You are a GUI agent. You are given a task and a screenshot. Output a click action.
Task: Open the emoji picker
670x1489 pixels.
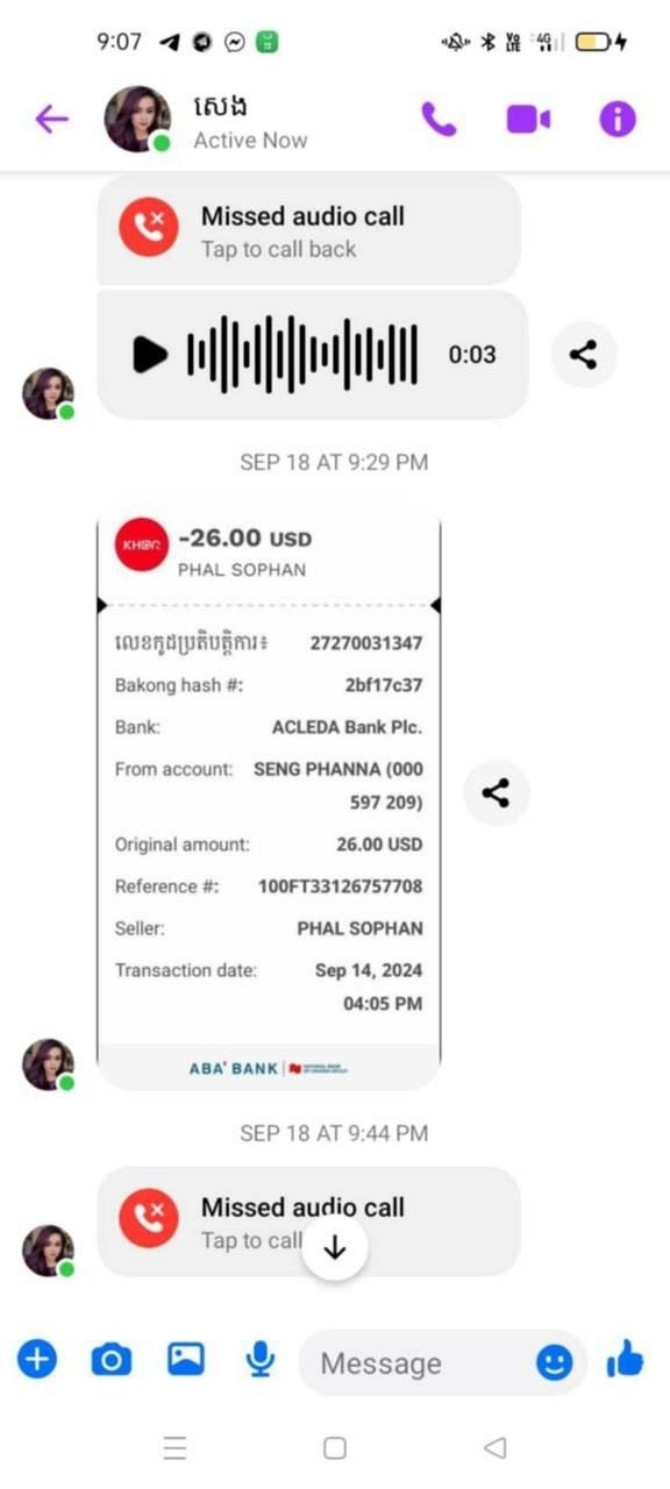554,1362
